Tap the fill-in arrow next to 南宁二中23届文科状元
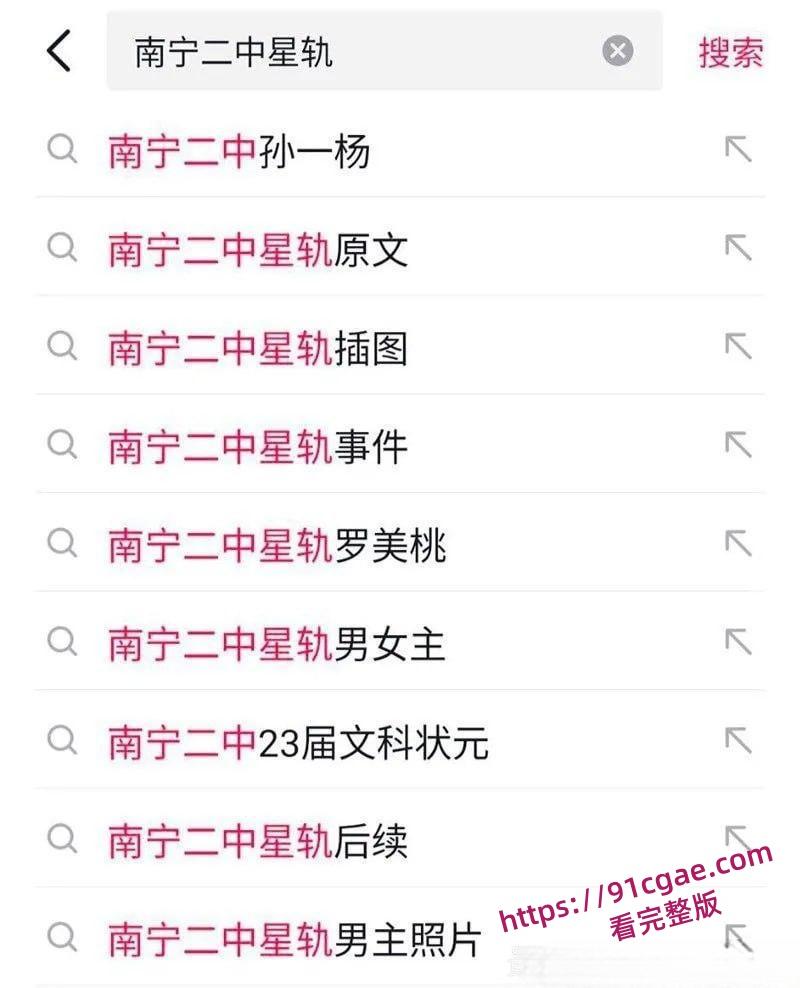The height and width of the screenshot is (988, 800). click(737, 743)
